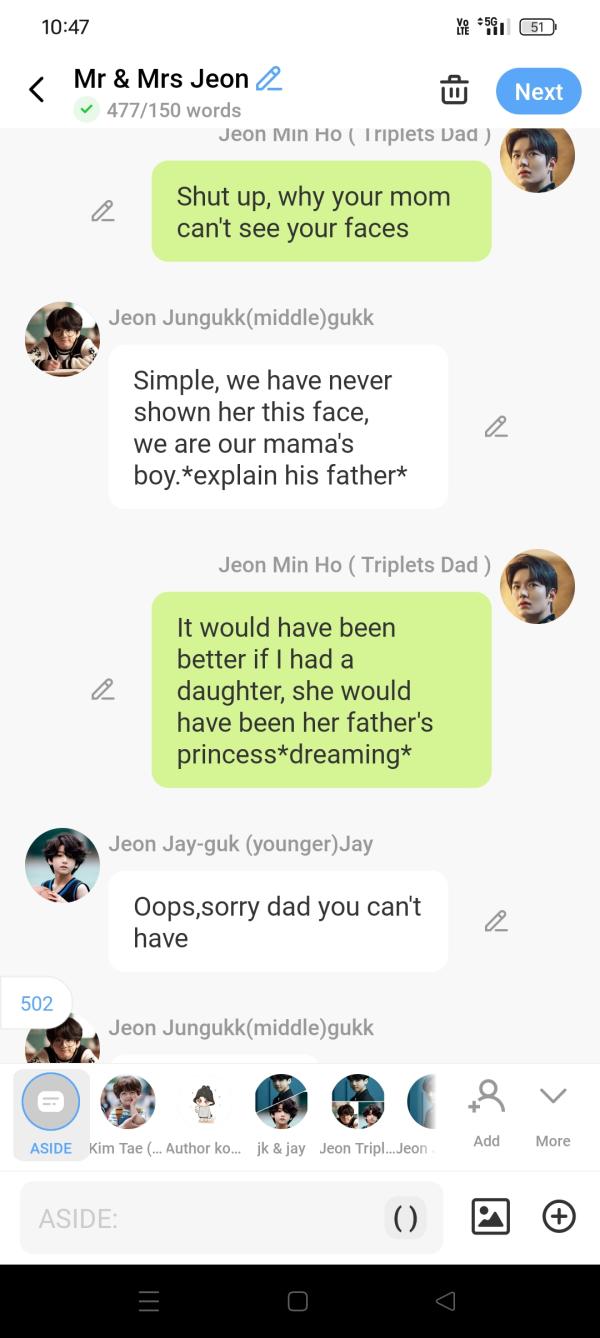Proceed with the Next button
600x1338 pixels.
538,91
